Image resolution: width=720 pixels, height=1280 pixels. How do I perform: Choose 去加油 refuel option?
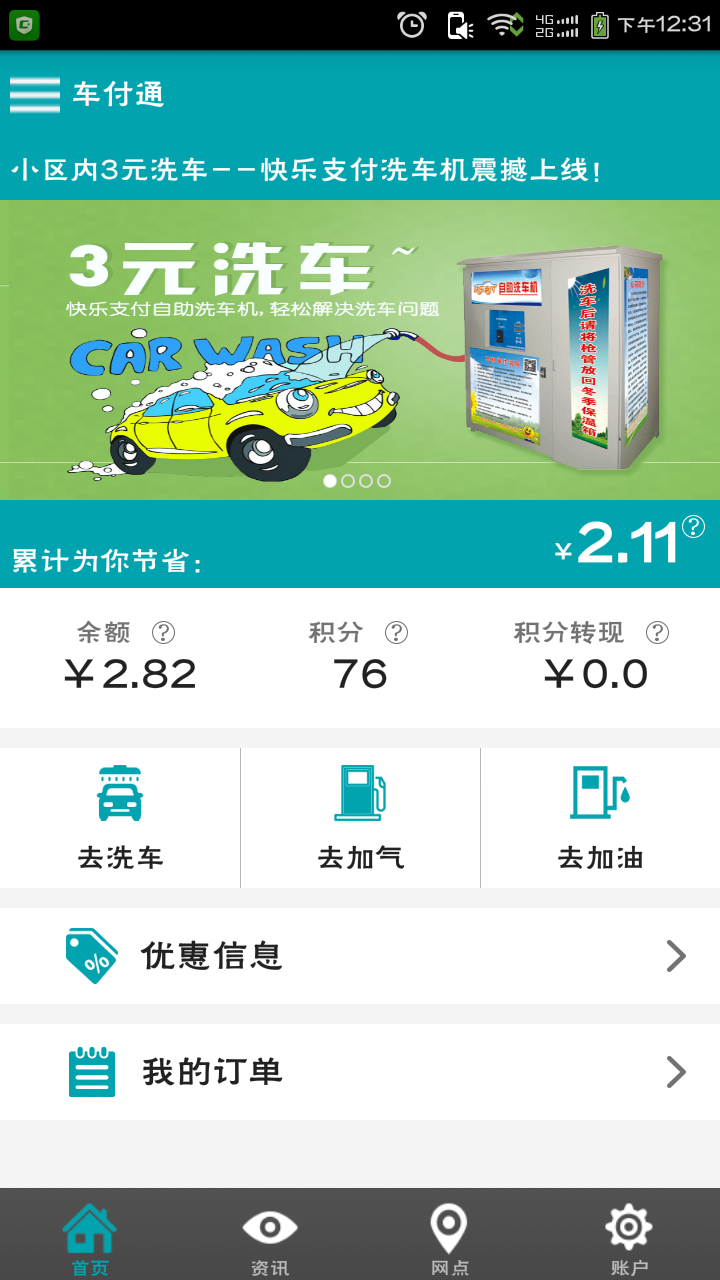600,818
